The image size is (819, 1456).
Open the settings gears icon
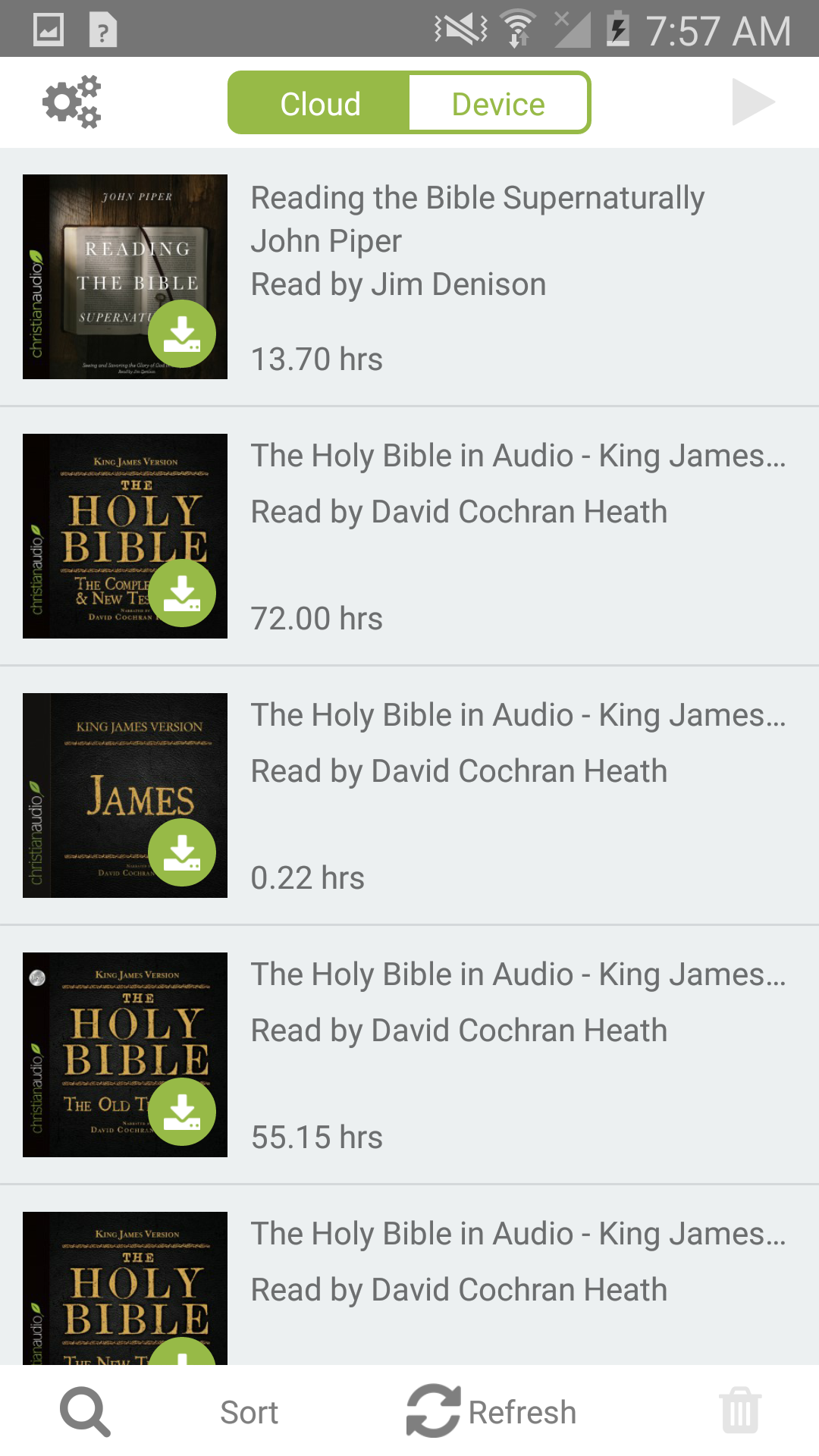point(72,102)
